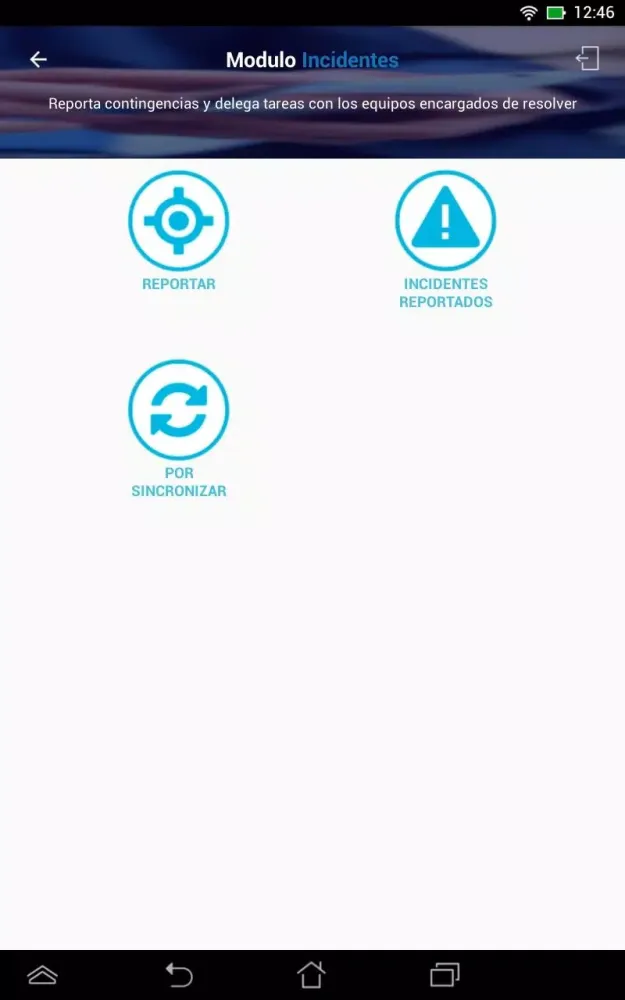This screenshot has height=1000, width=625.
Task: Tap the system back button
Action: [x=179, y=974]
